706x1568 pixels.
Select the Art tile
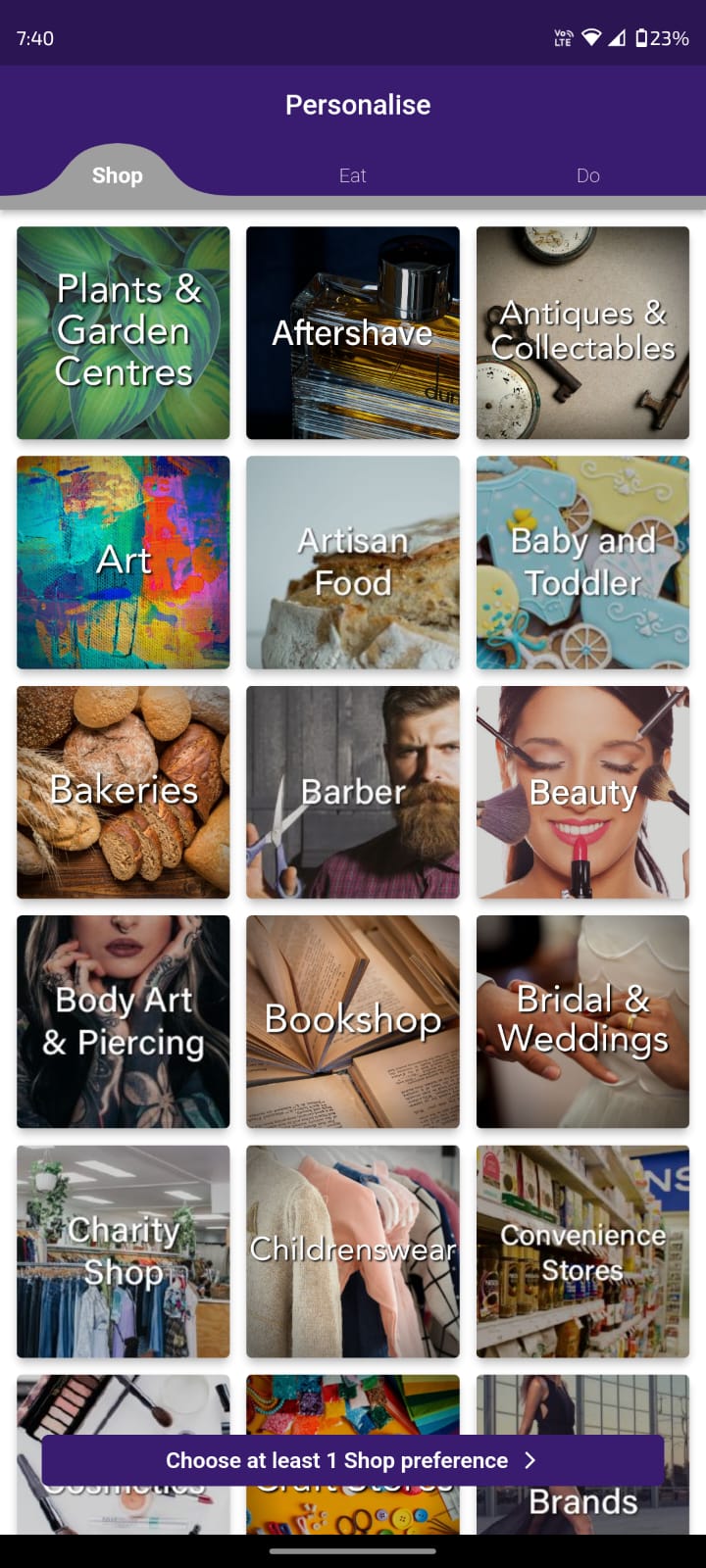[x=124, y=563]
